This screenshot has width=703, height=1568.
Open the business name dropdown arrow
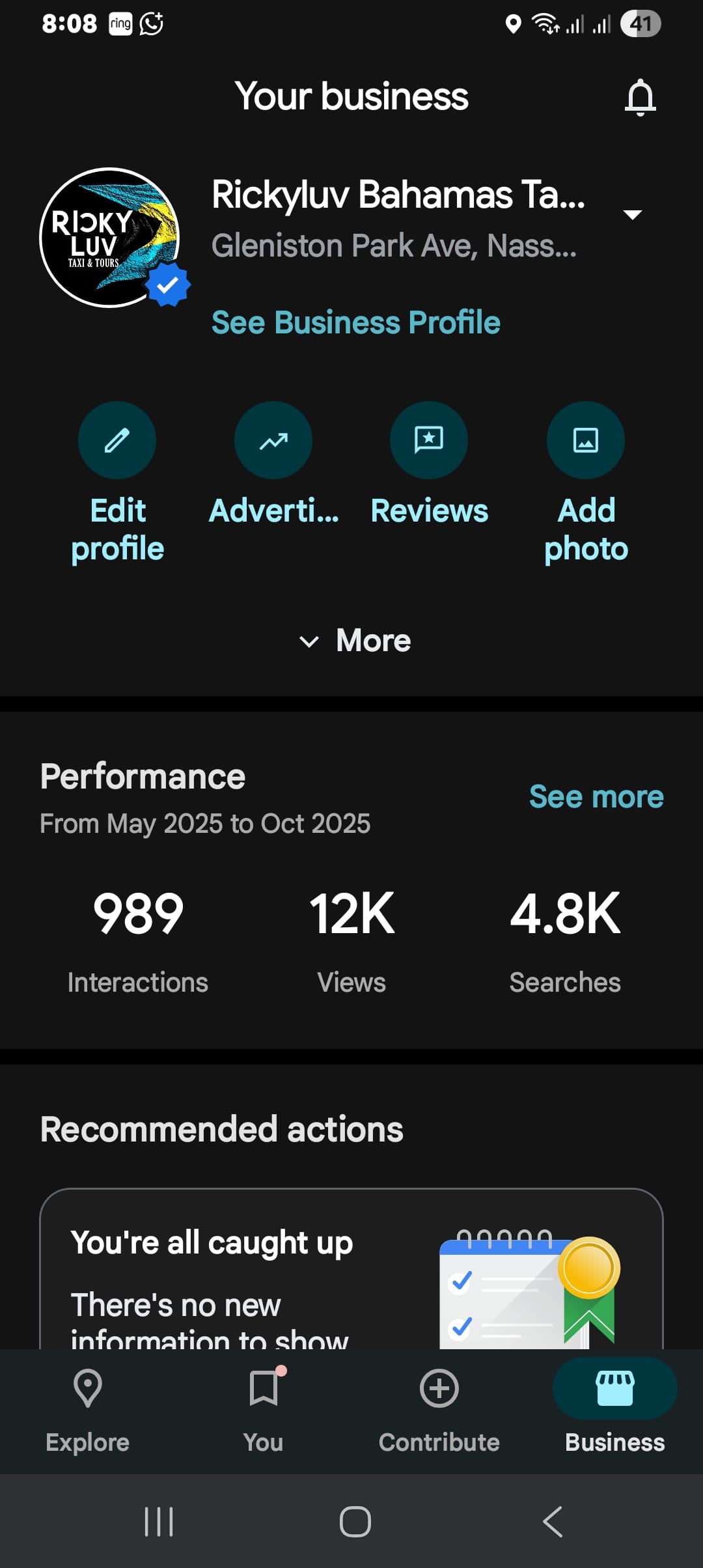(x=634, y=215)
